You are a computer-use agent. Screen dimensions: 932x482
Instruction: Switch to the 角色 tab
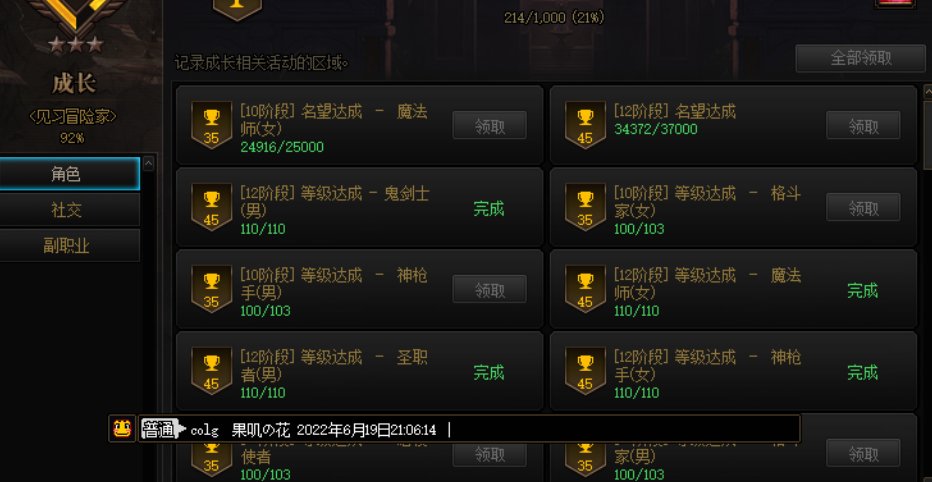[67, 173]
